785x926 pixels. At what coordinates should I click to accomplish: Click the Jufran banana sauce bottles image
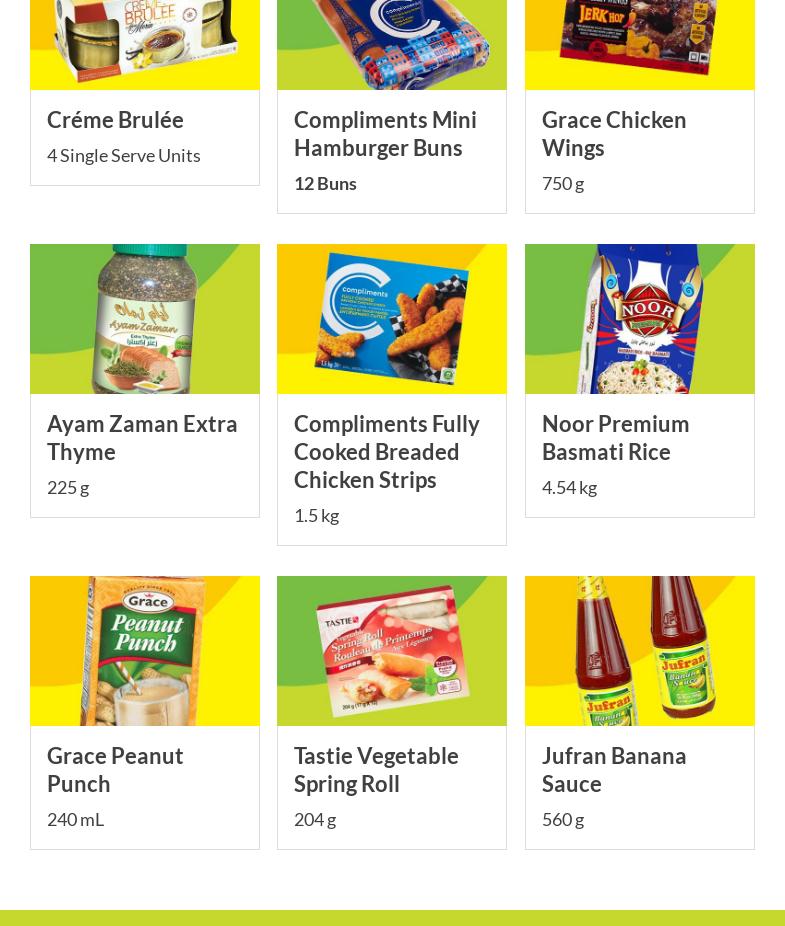click(640, 650)
